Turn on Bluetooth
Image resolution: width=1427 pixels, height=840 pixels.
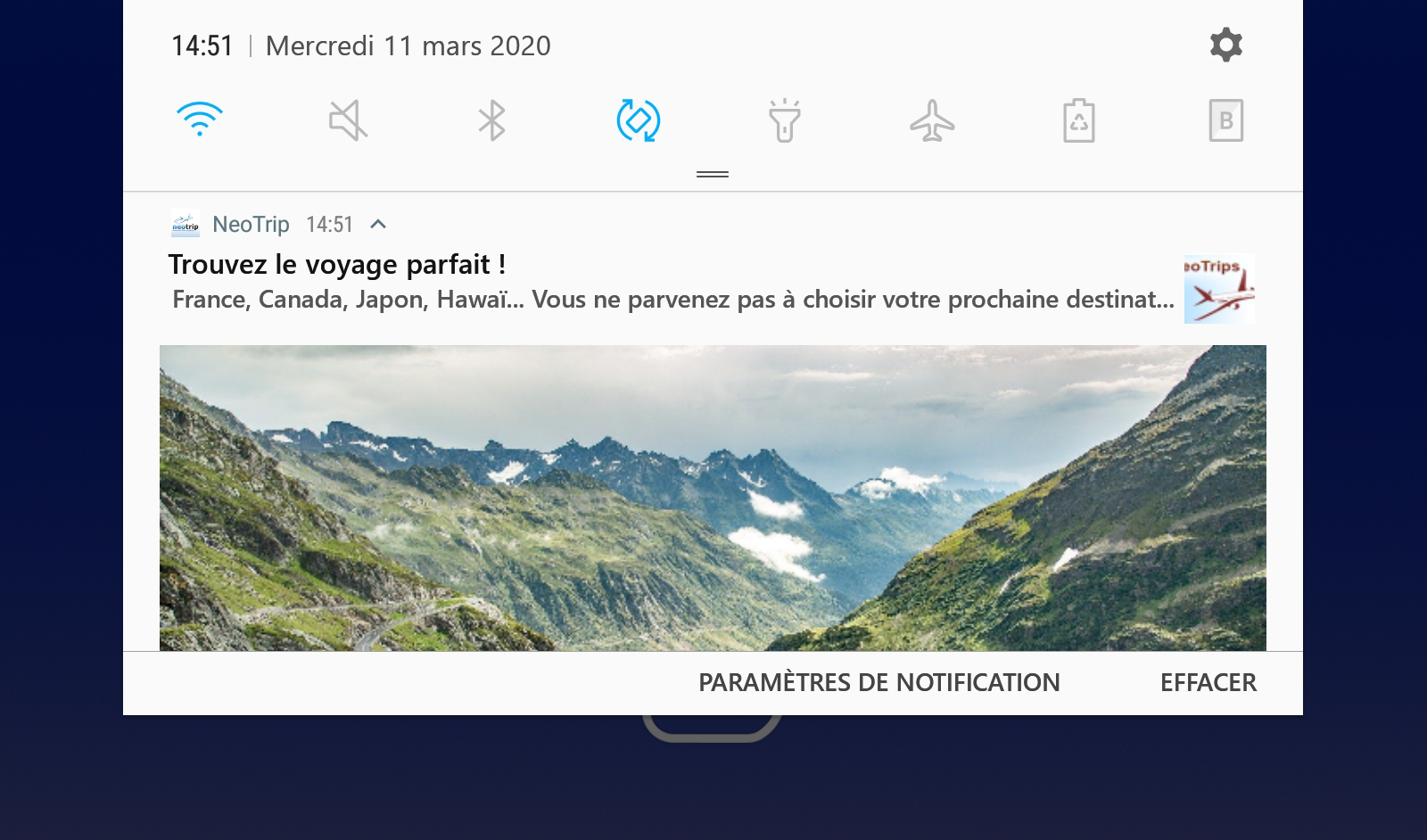point(491,120)
